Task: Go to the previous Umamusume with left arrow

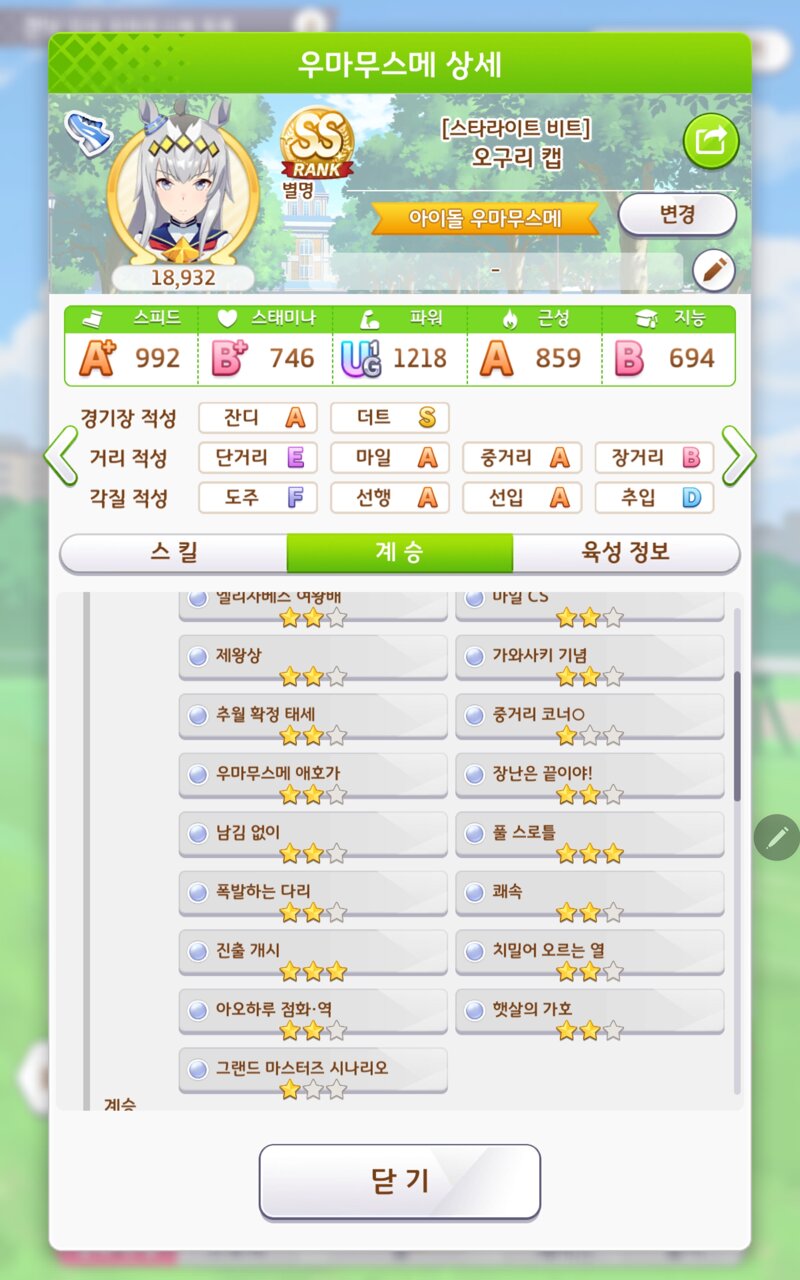Action: pyautogui.click(x=61, y=457)
